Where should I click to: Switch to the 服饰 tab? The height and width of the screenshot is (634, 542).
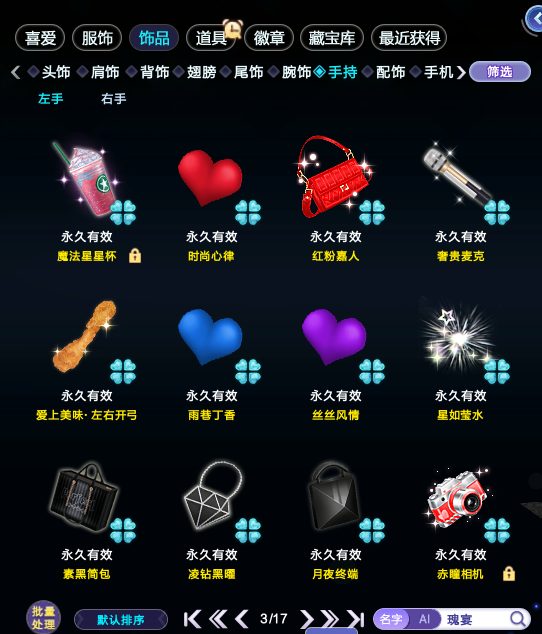97,38
